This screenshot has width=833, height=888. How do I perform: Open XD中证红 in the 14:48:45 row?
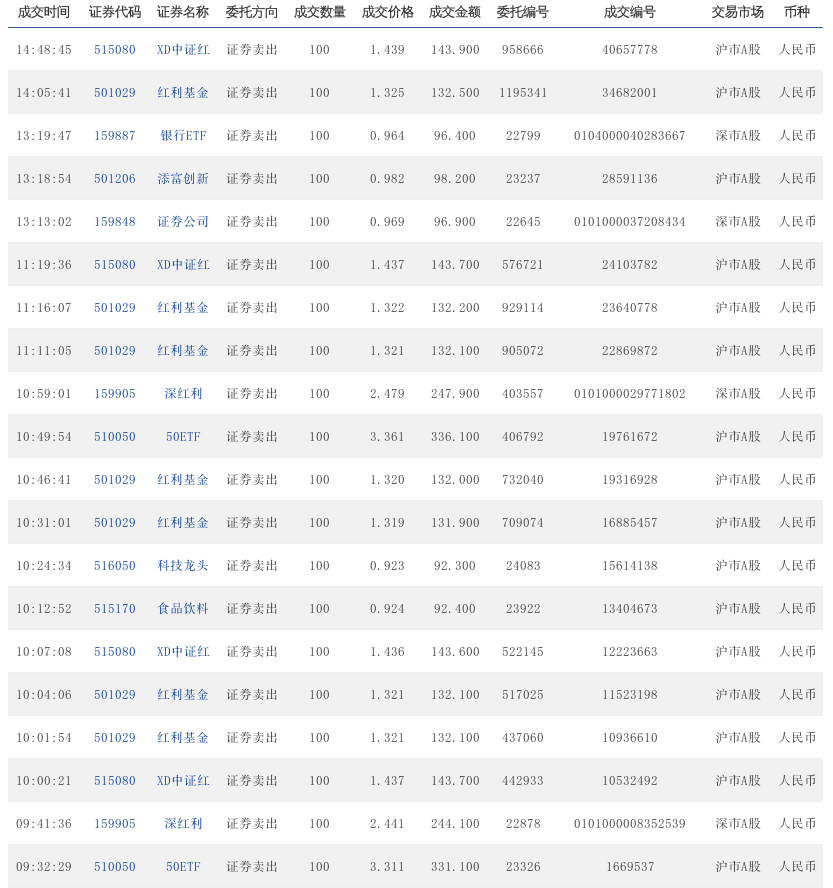coord(183,50)
